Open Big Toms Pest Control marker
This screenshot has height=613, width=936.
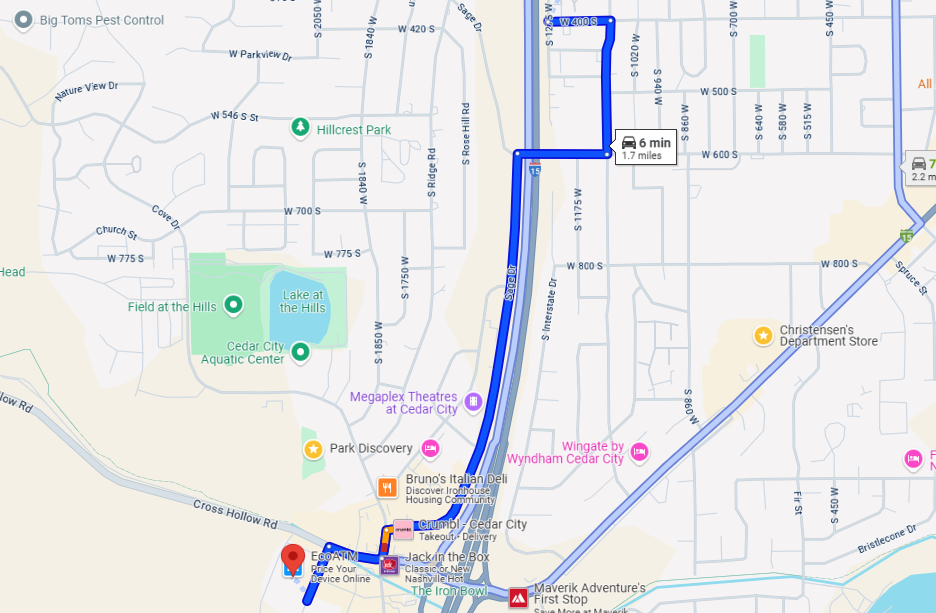tap(23, 20)
